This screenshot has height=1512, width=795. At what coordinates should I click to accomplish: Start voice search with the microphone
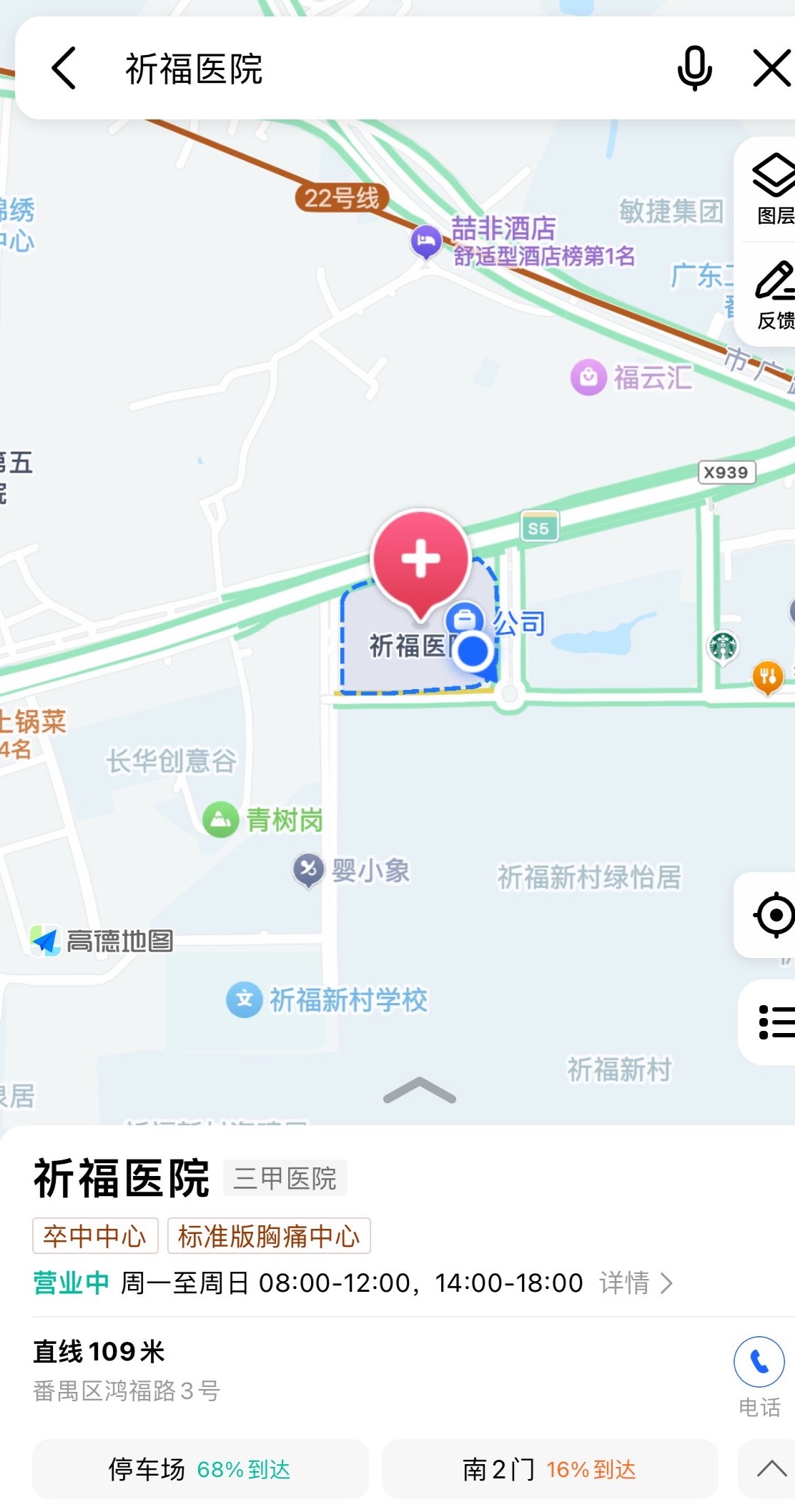click(x=694, y=69)
